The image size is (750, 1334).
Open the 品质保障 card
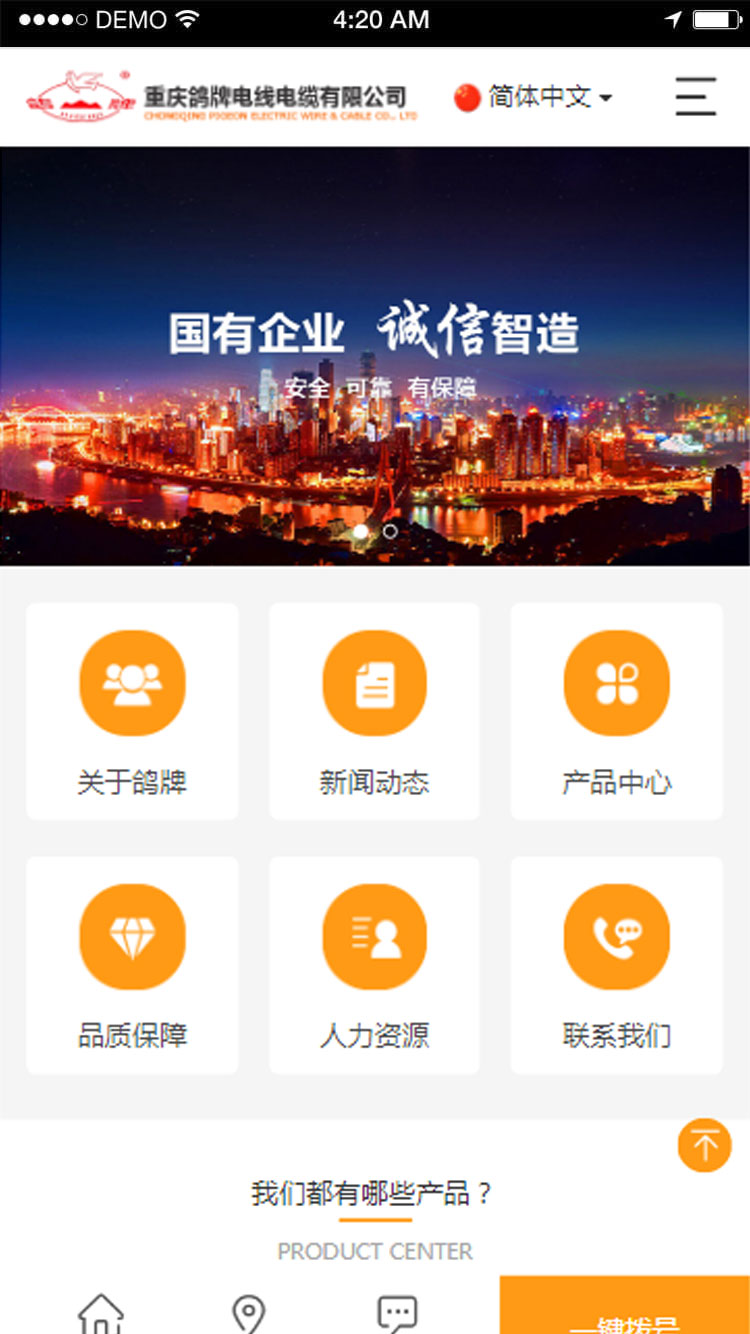tap(132, 965)
